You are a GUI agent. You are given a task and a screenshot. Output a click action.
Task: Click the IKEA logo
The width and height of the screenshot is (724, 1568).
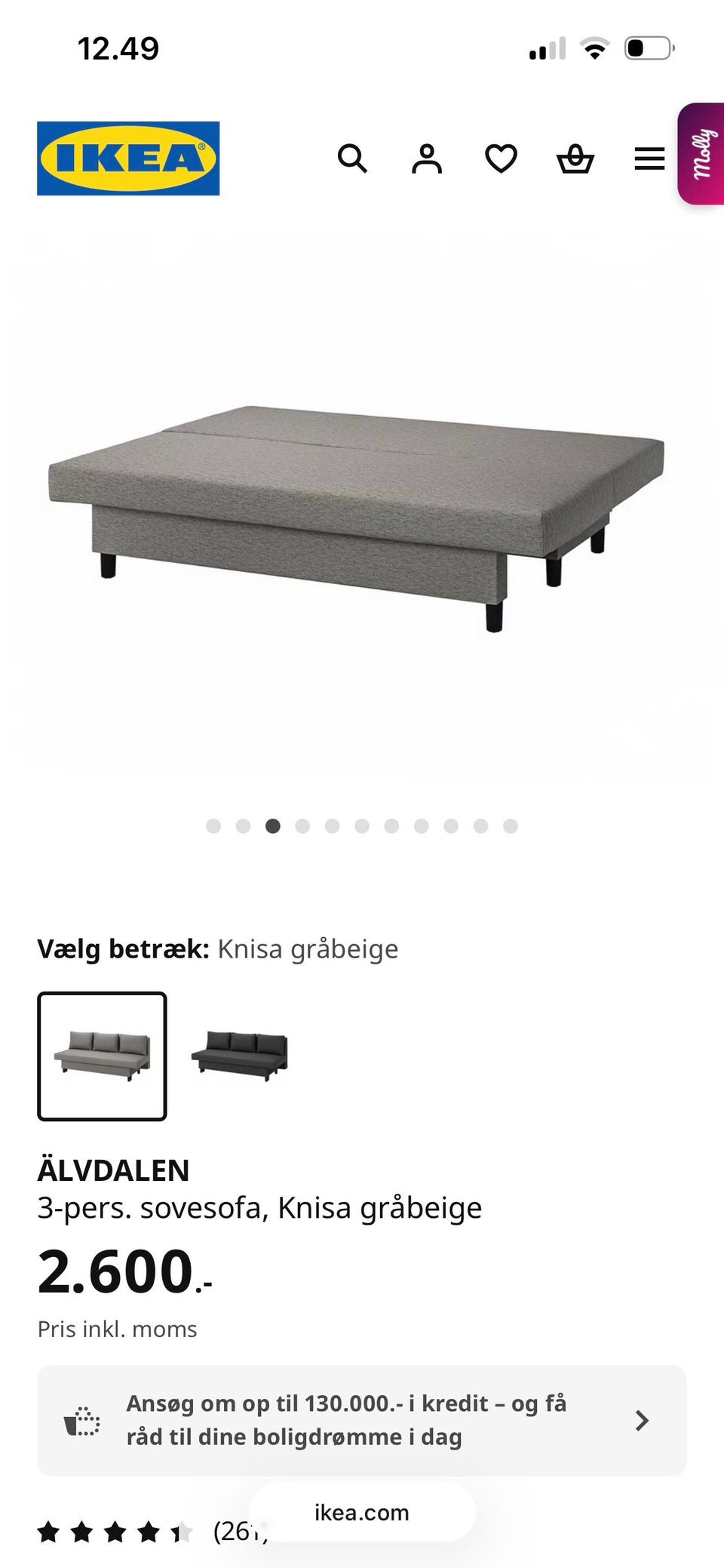point(127,159)
